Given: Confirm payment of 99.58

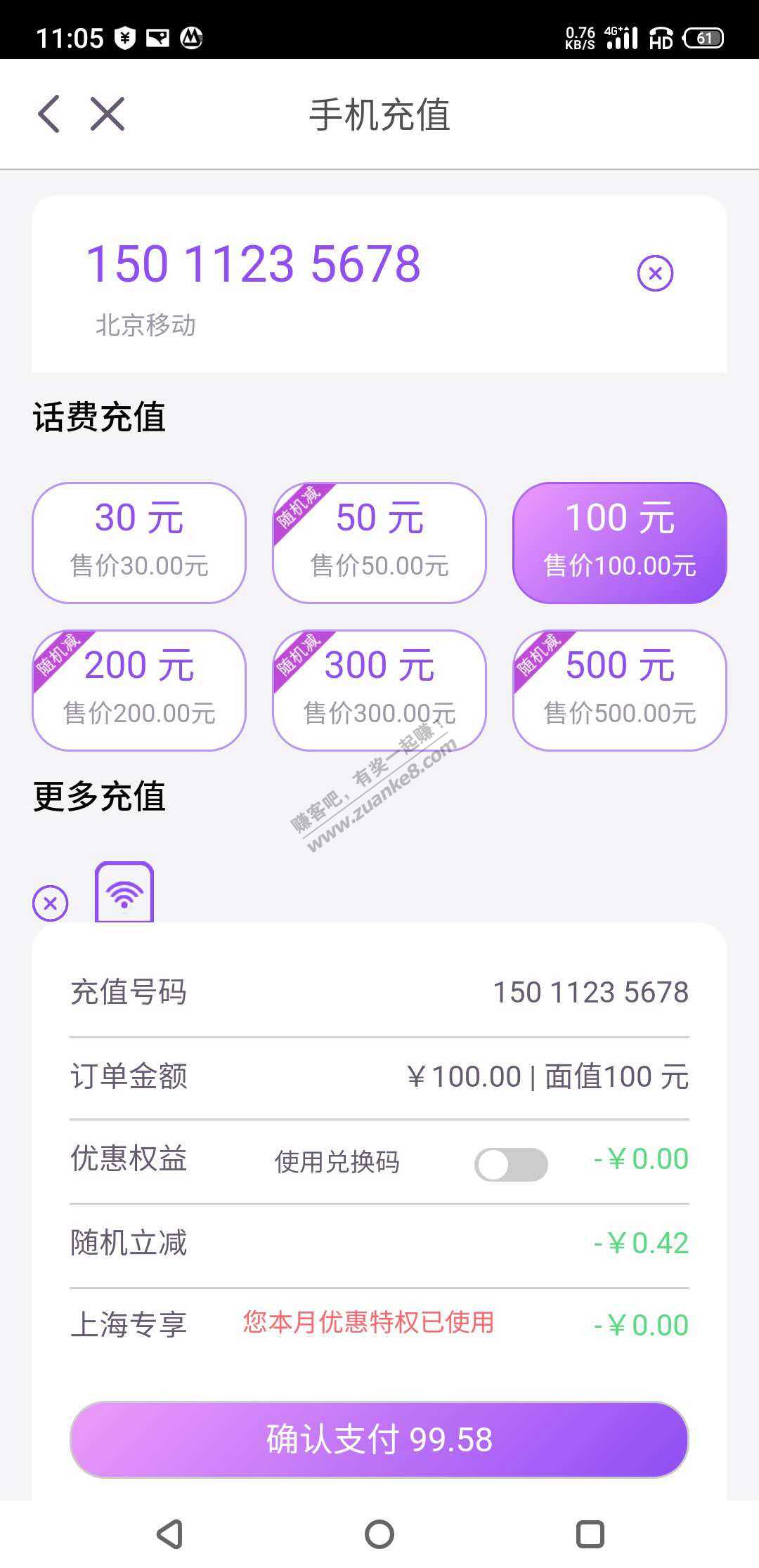Looking at the screenshot, I should [379, 1439].
